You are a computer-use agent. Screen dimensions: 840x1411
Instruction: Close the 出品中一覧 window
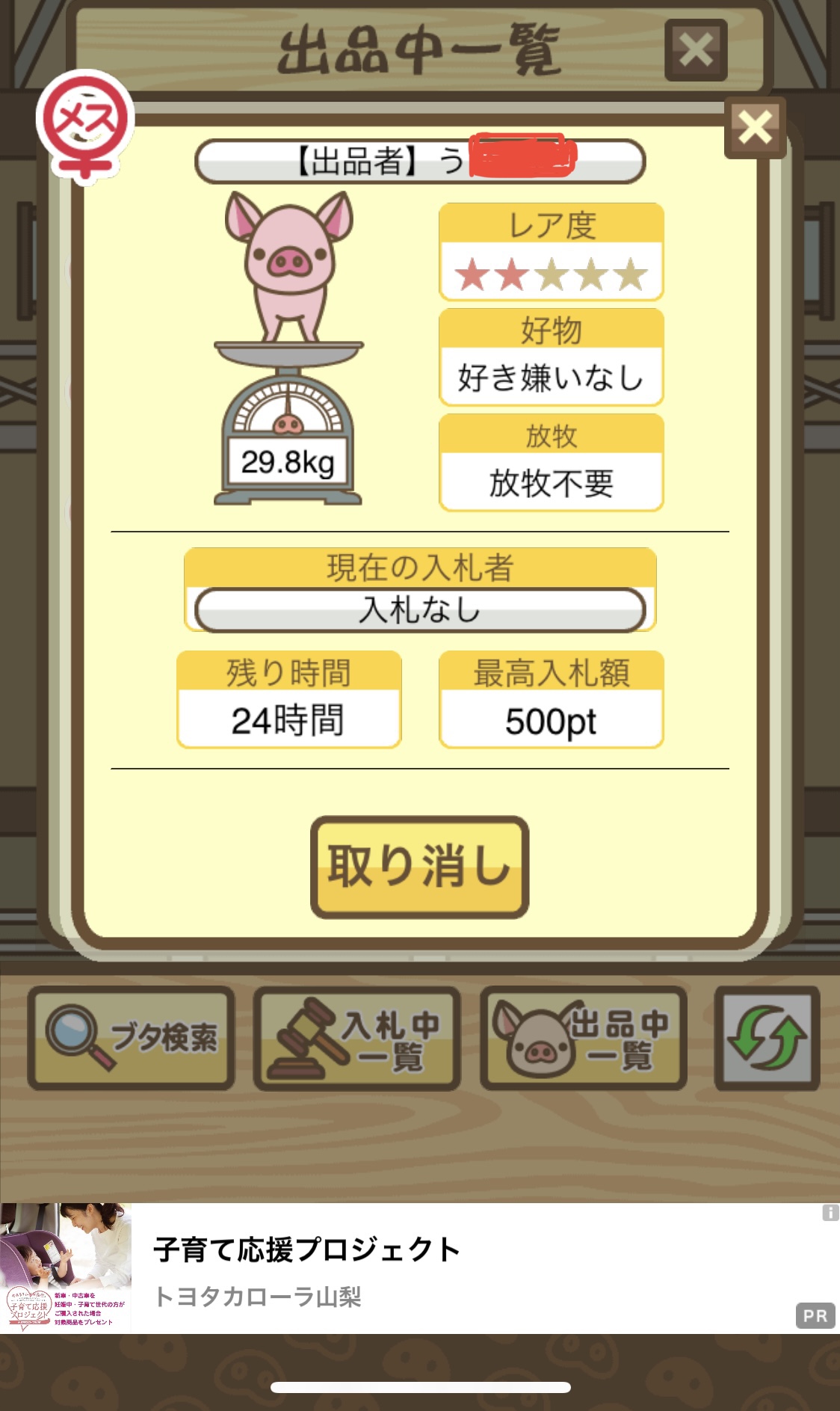(x=696, y=50)
